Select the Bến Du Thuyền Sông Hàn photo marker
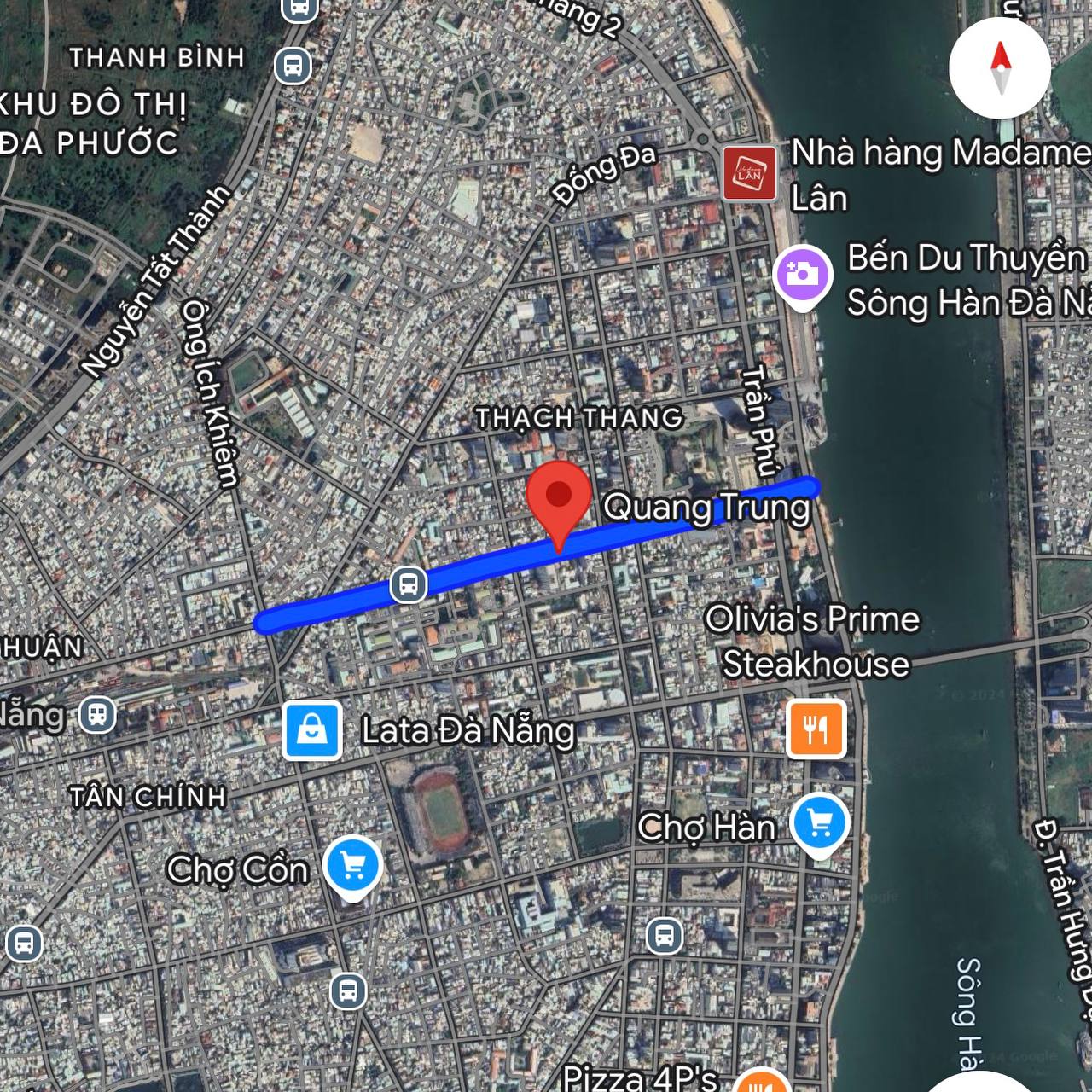The height and width of the screenshot is (1092, 1092). tap(802, 274)
